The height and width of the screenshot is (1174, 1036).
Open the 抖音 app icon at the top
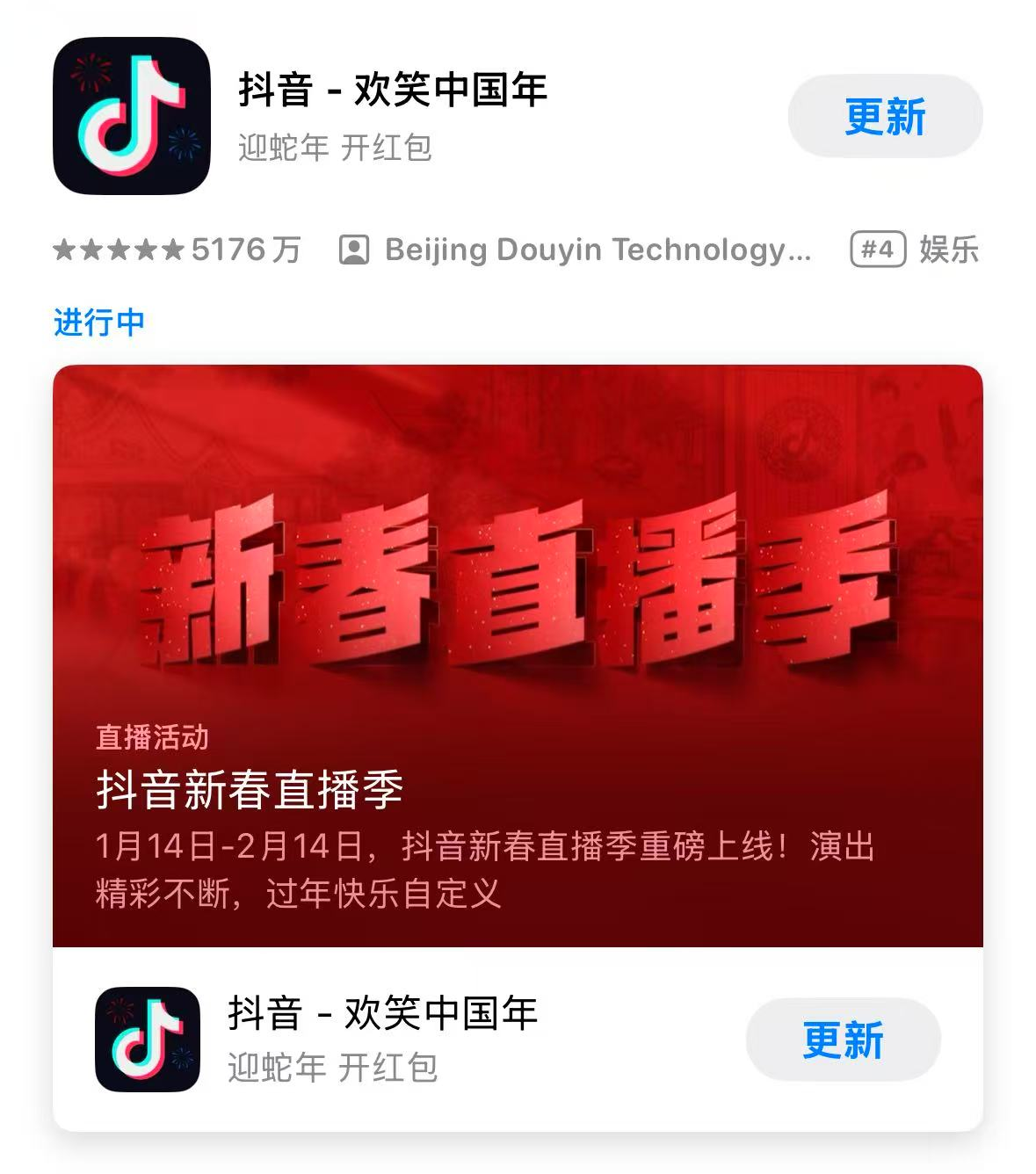coord(132,116)
